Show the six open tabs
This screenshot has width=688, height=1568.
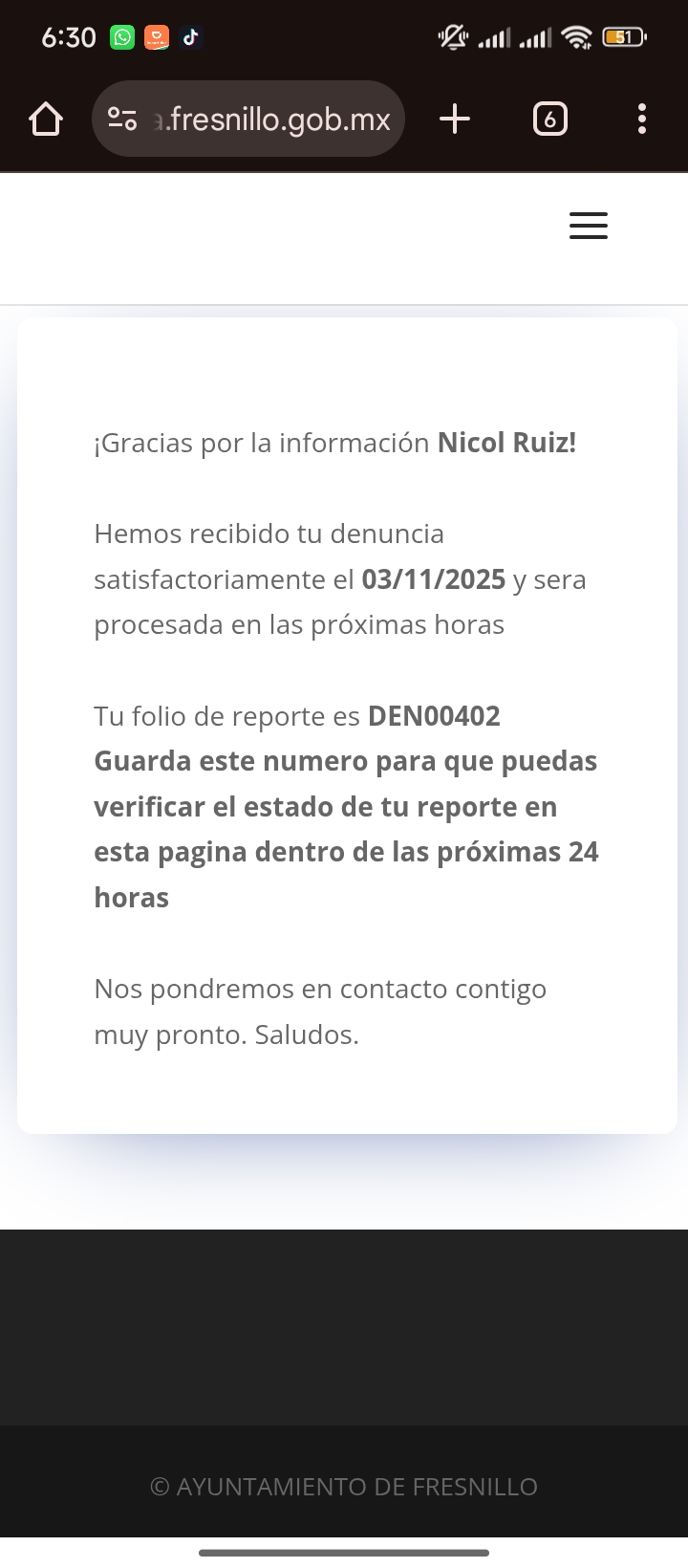(549, 120)
